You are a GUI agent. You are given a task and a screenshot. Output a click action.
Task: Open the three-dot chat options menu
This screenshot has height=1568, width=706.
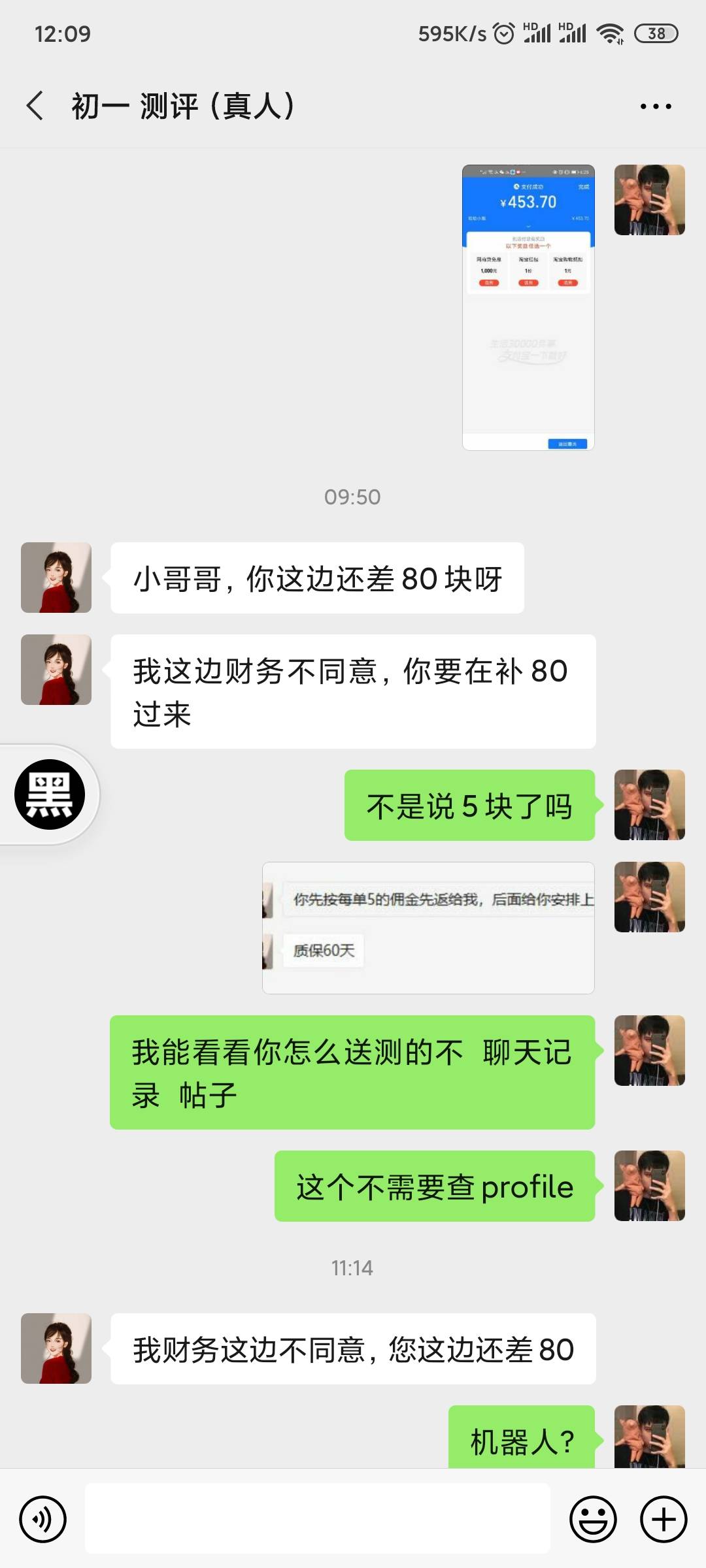(x=656, y=106)
